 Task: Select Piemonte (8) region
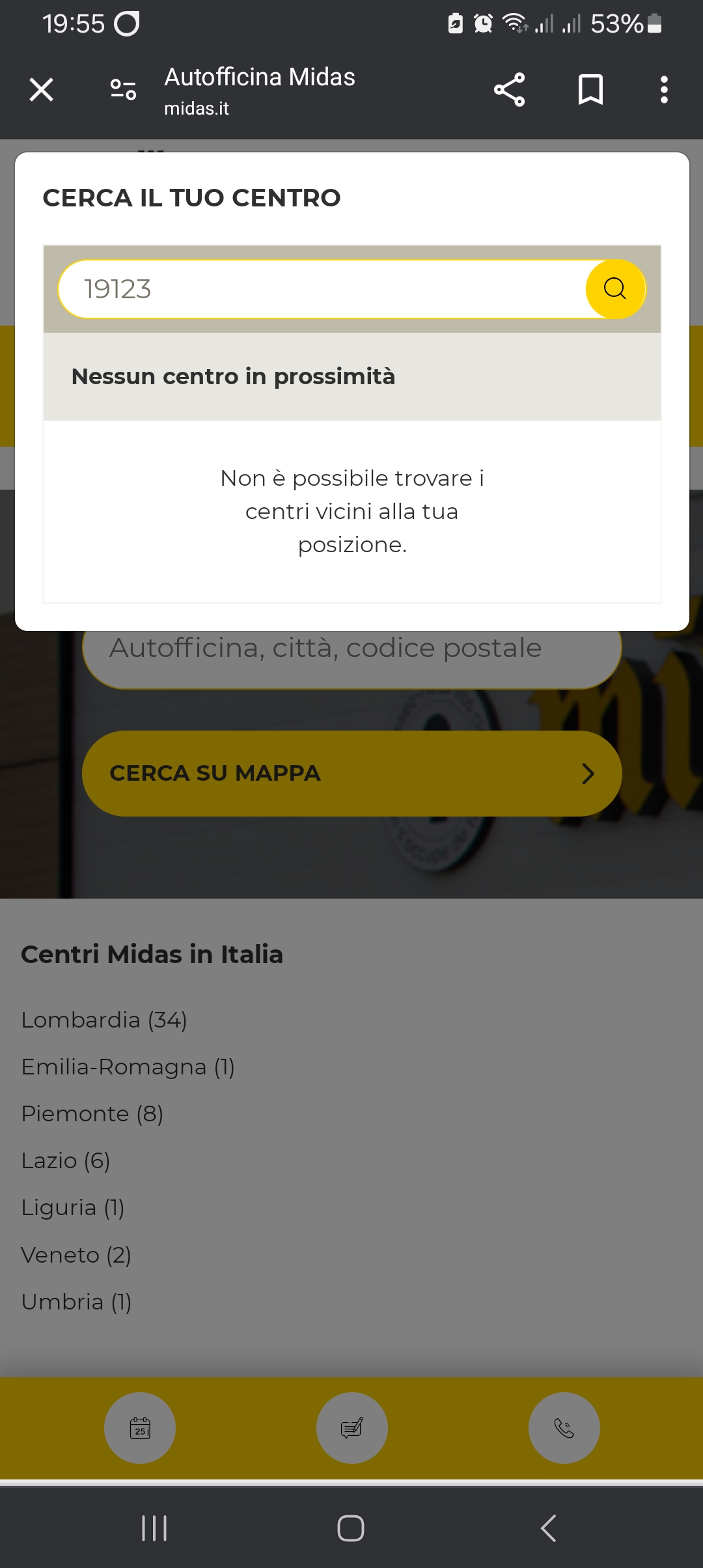[x=92, y=1113]
